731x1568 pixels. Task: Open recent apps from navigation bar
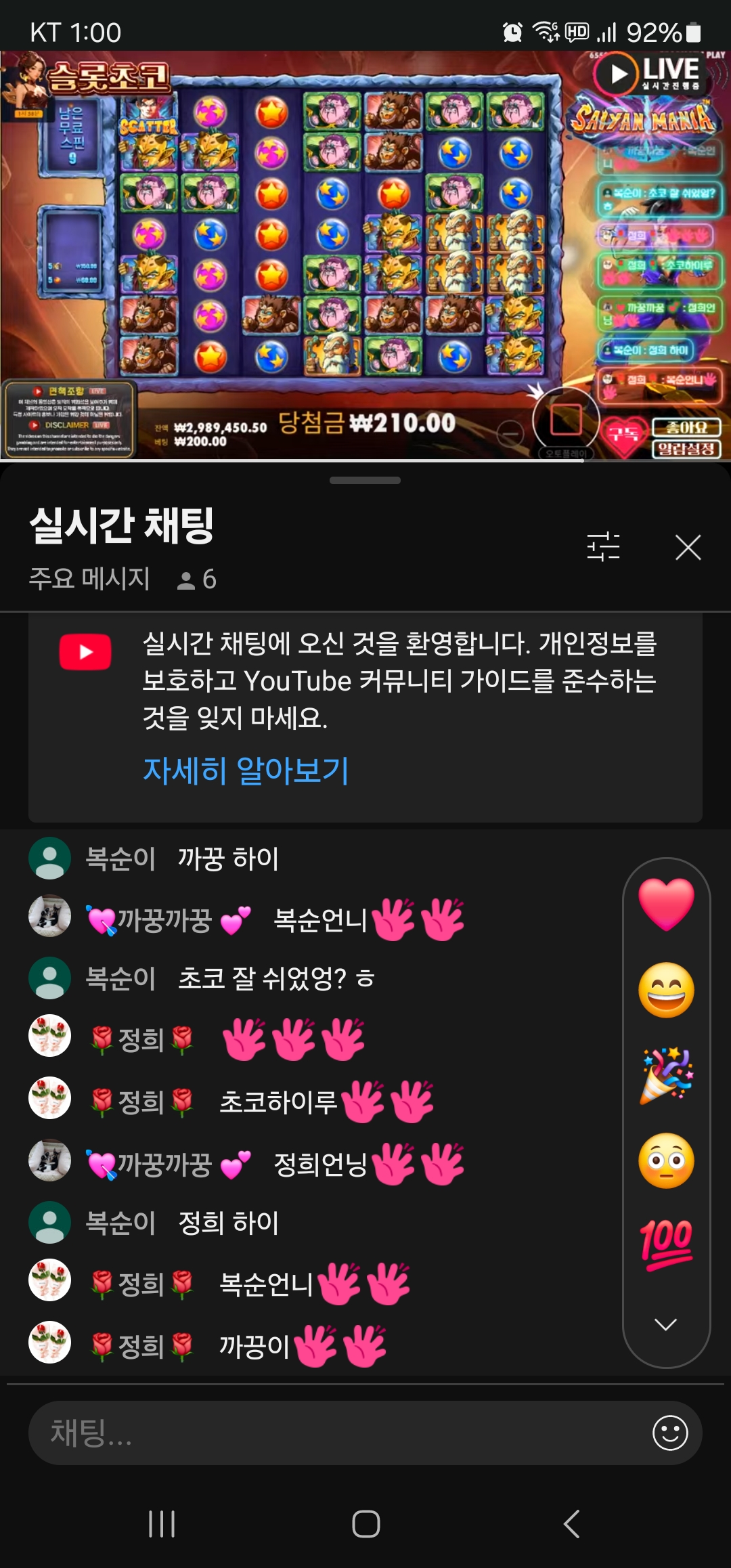pos(162,1524)
